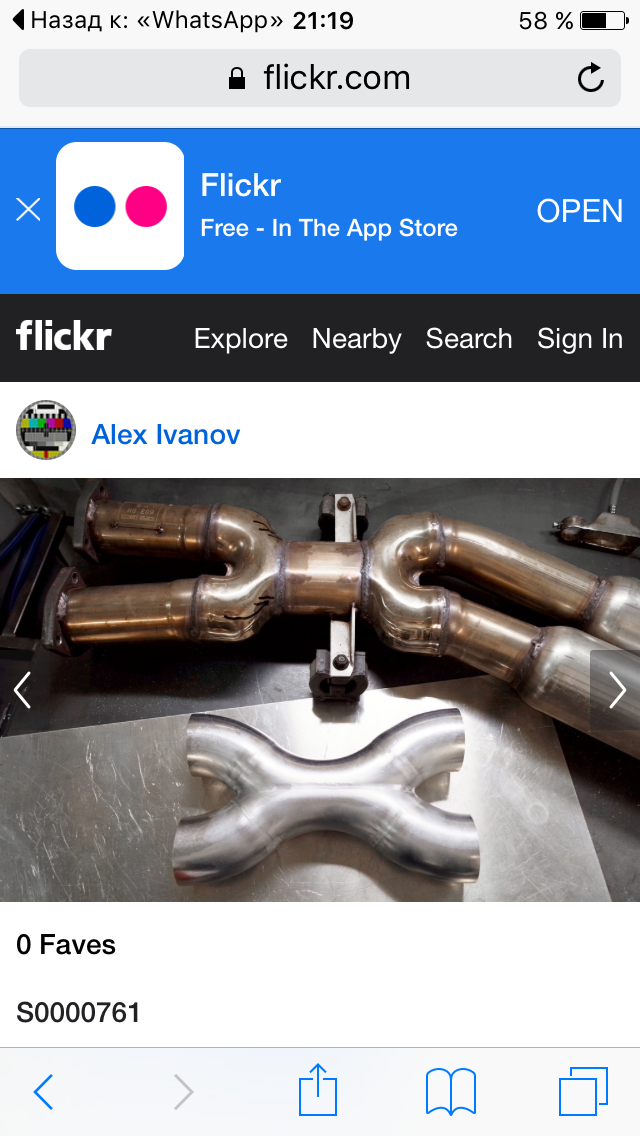Tap Sign In
This screenshot has height=1136, width=640.
(x=579, y=339)
